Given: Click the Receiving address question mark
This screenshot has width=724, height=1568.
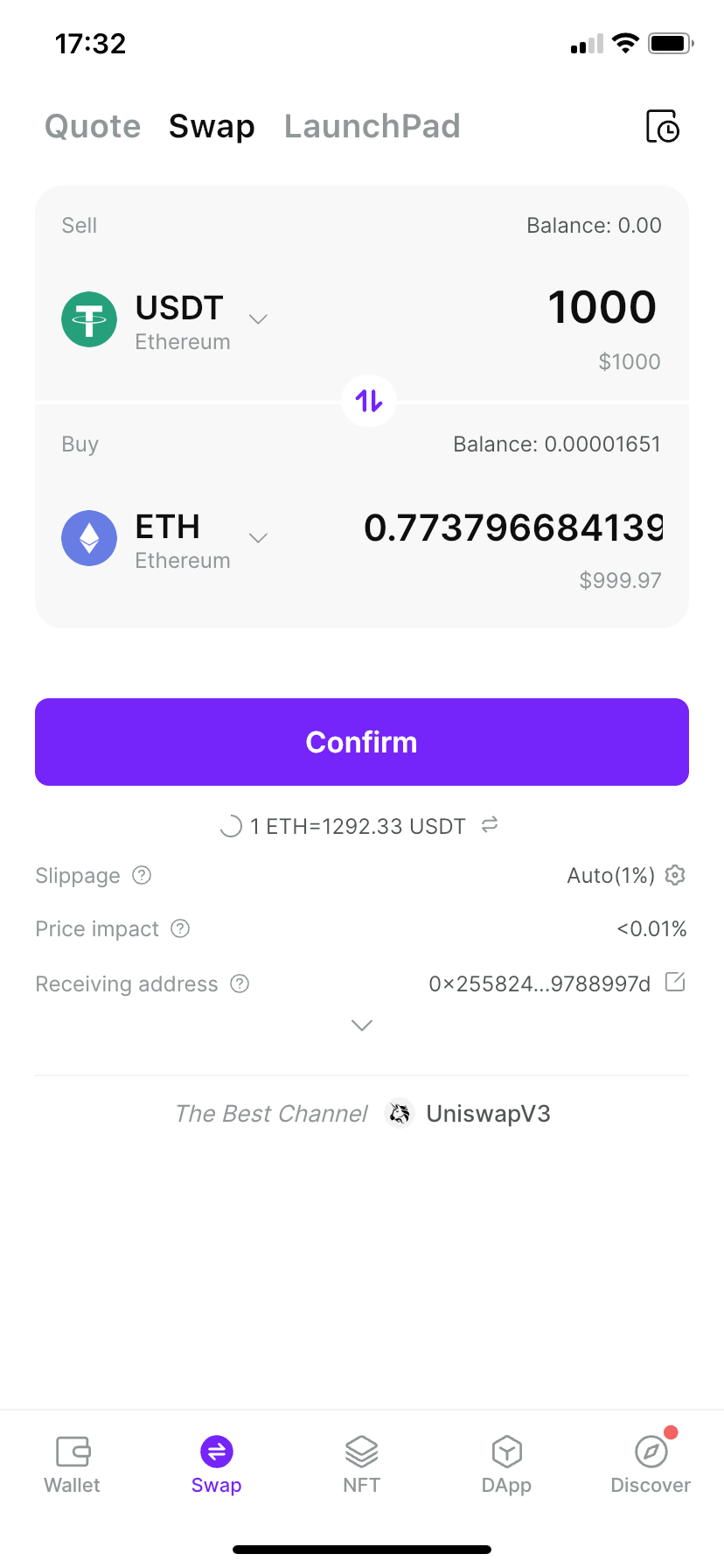Looking at the screenshot, I should tap(240, 983).
